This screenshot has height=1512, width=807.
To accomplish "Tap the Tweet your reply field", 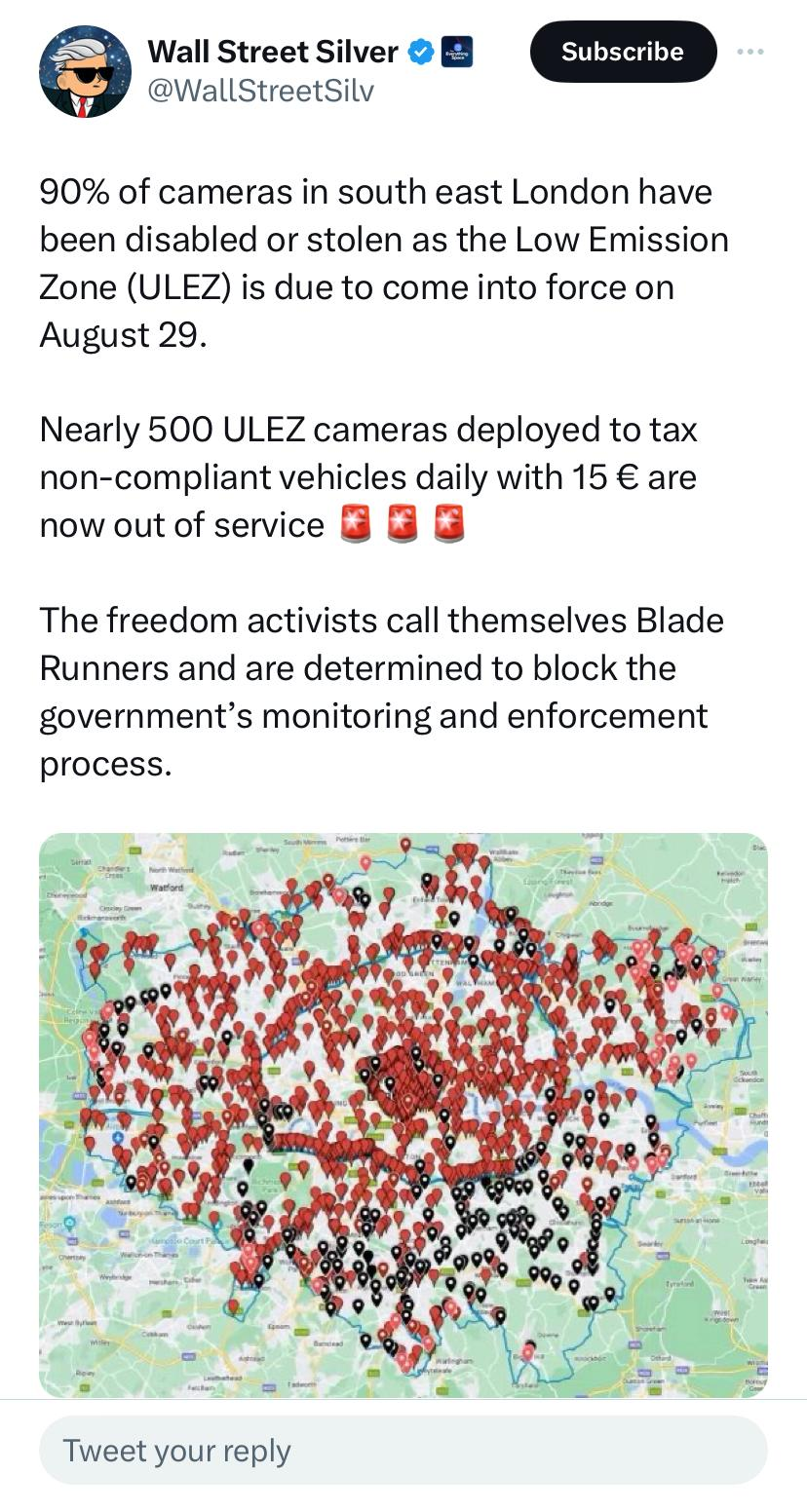I will click(403, 1451).
